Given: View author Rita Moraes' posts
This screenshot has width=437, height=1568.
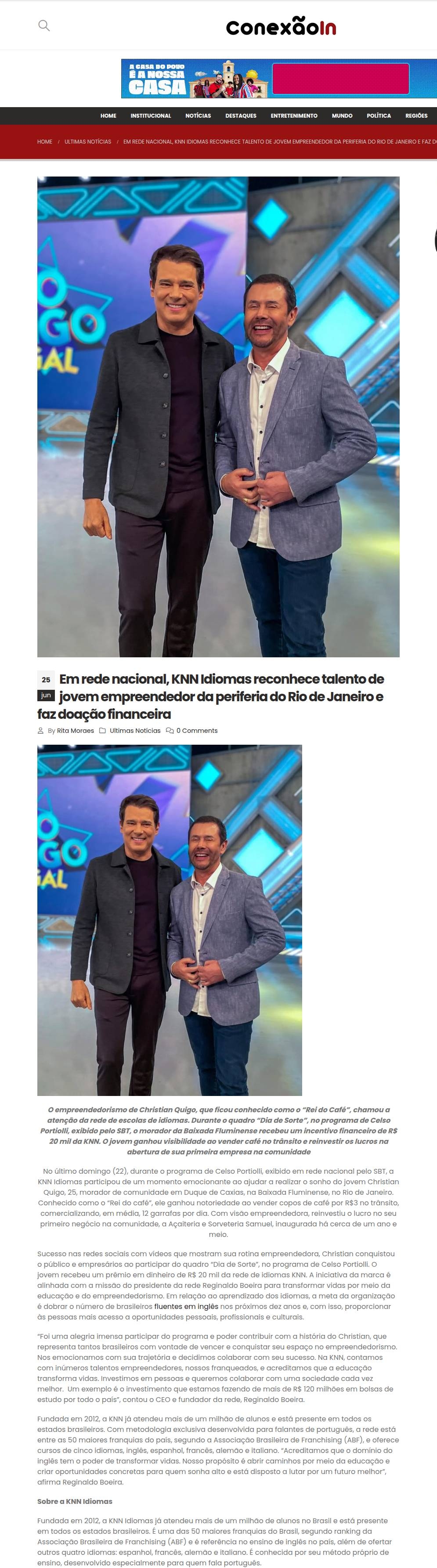Looking at the screenshot, I should (x=76, y=731).
